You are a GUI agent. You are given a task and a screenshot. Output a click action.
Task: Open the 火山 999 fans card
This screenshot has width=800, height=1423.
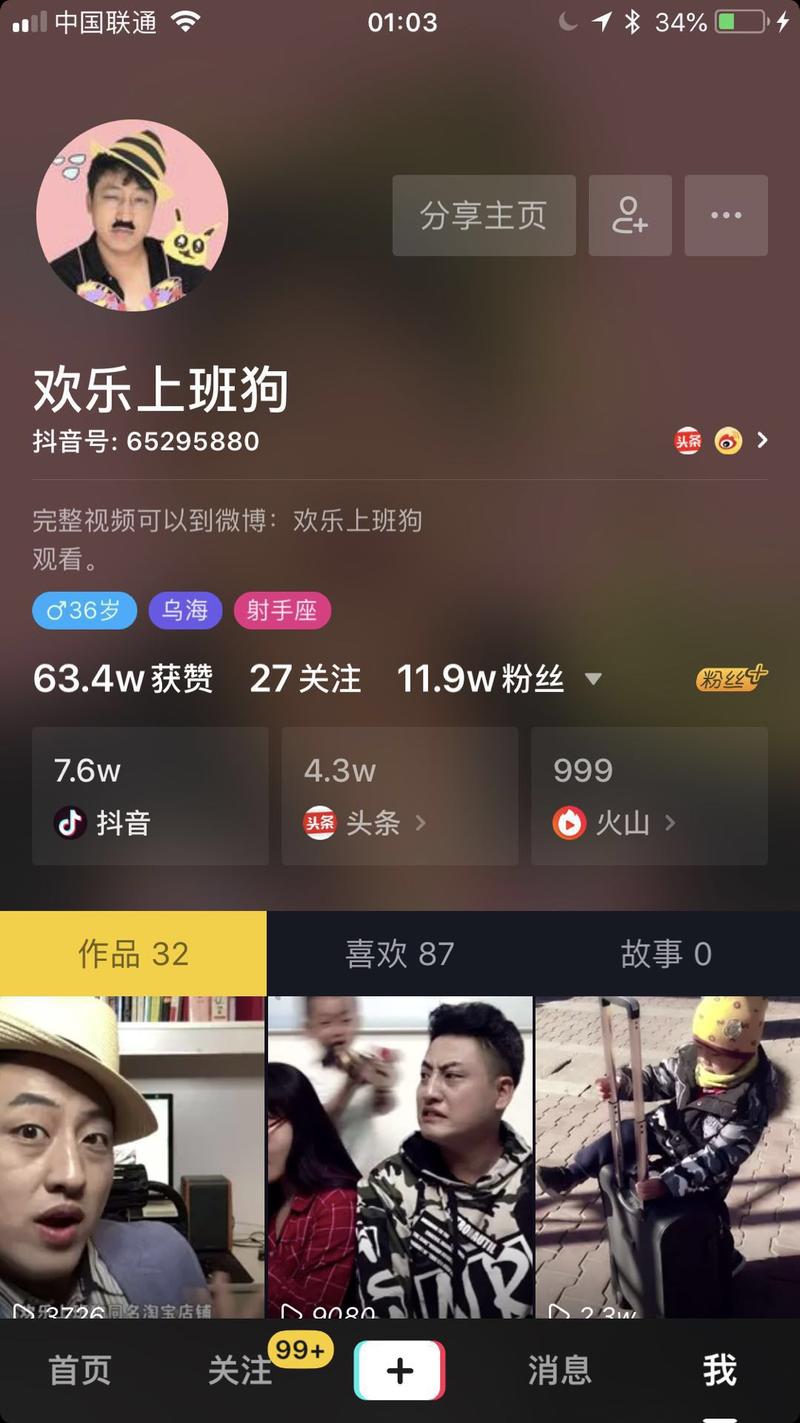point(649,796)
